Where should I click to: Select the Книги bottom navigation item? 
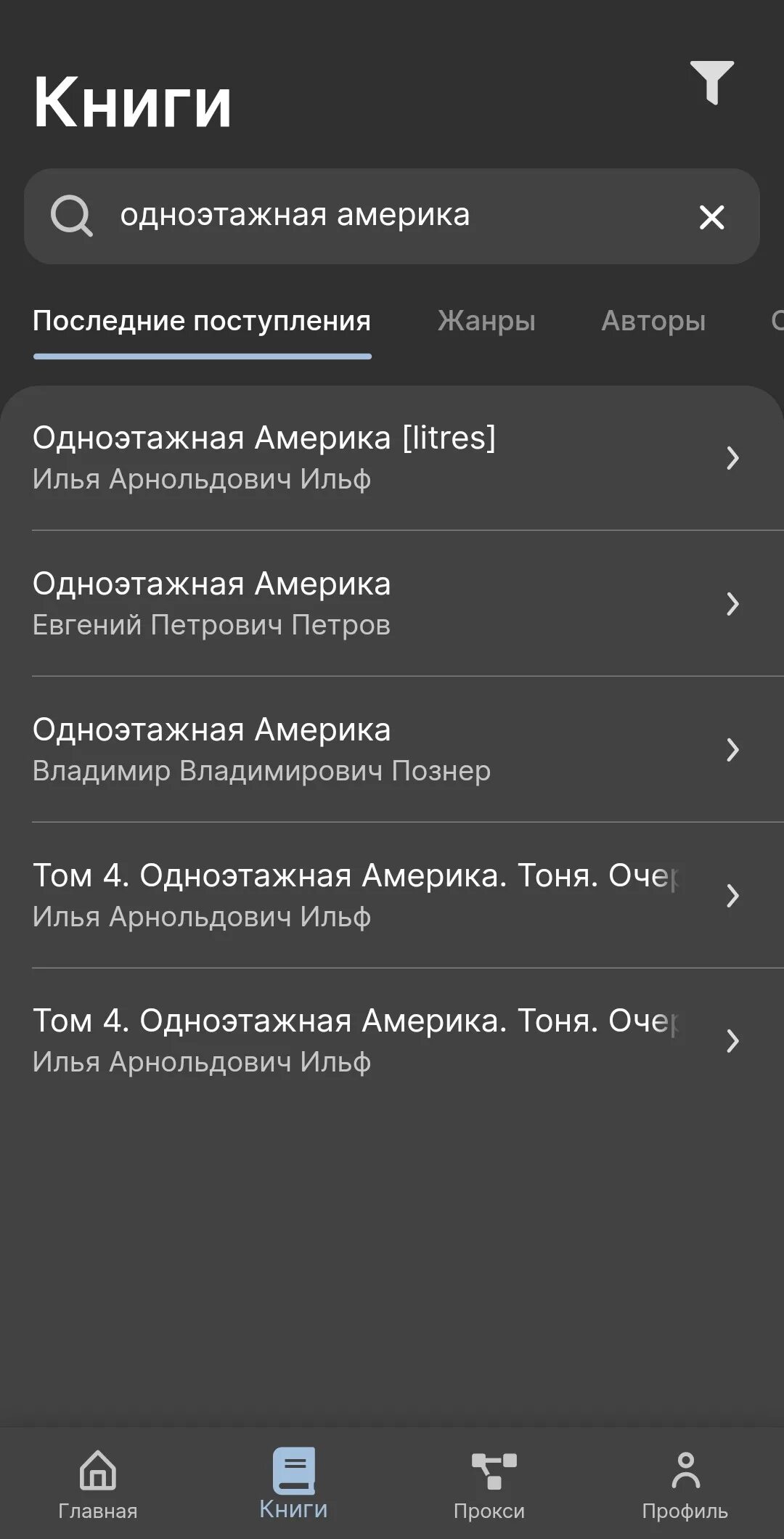293,1485
